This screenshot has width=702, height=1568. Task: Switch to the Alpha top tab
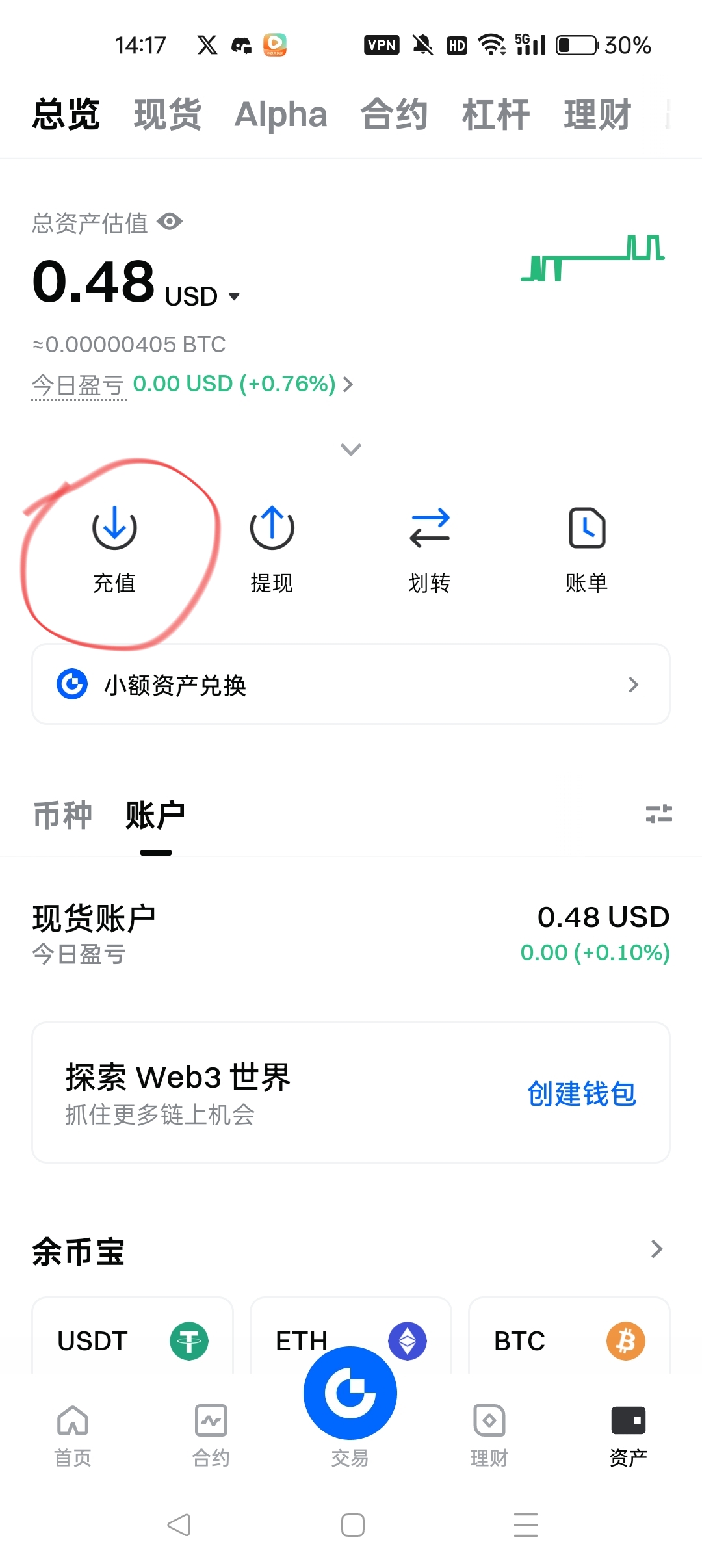click(x=281, y=114)
